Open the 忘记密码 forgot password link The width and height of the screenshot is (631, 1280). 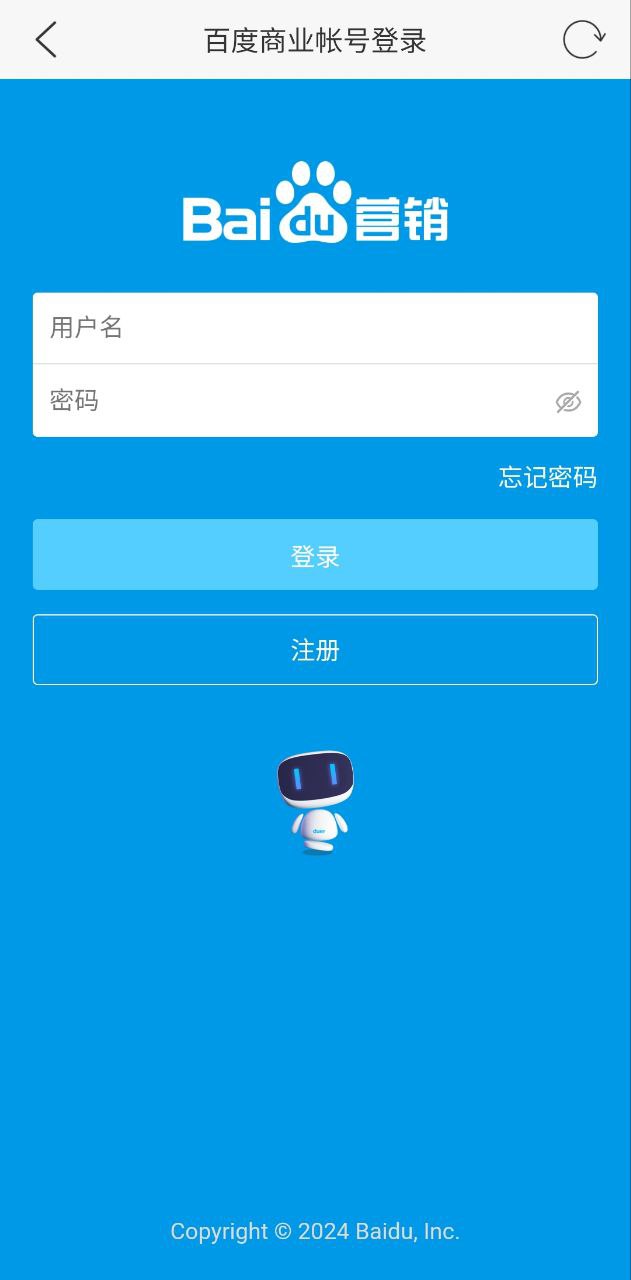547,478
